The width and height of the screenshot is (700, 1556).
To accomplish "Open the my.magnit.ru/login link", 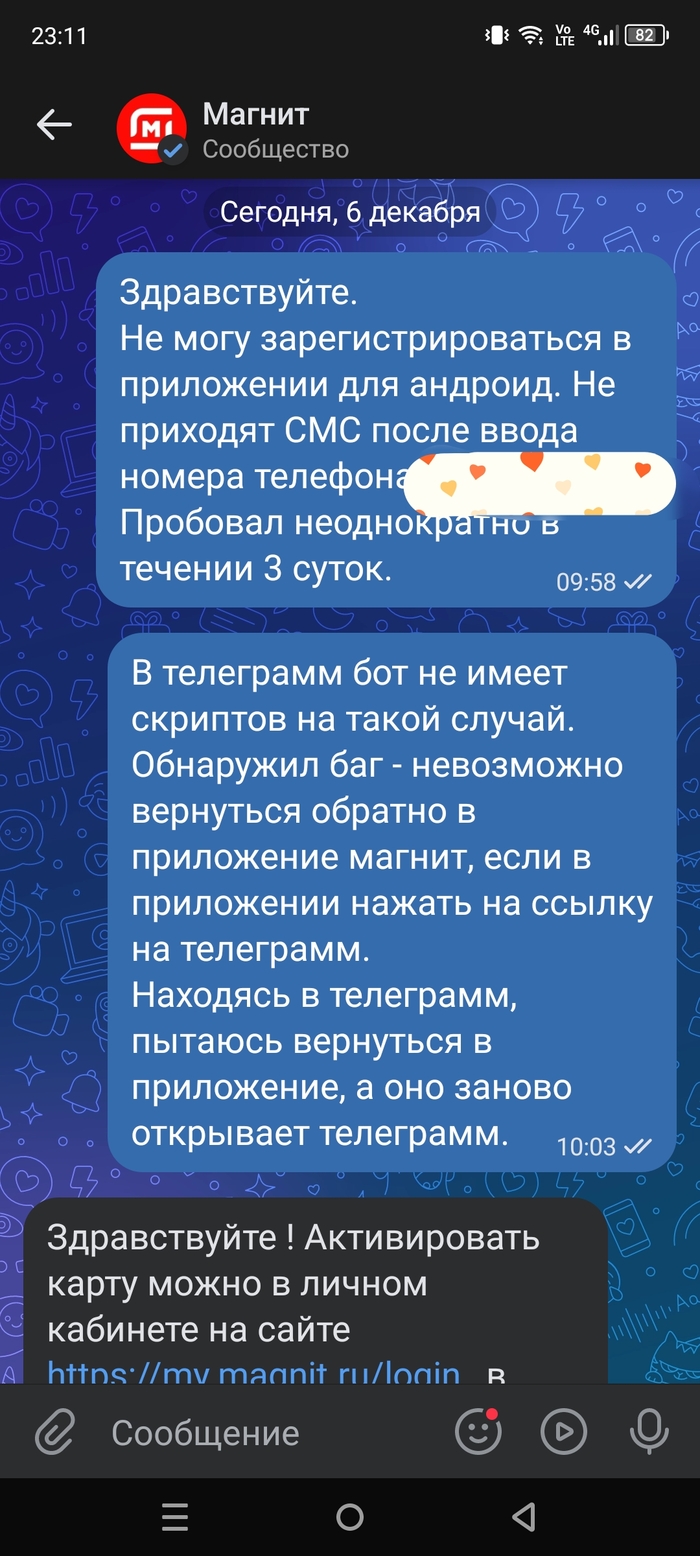I will tap(254, 1372).
